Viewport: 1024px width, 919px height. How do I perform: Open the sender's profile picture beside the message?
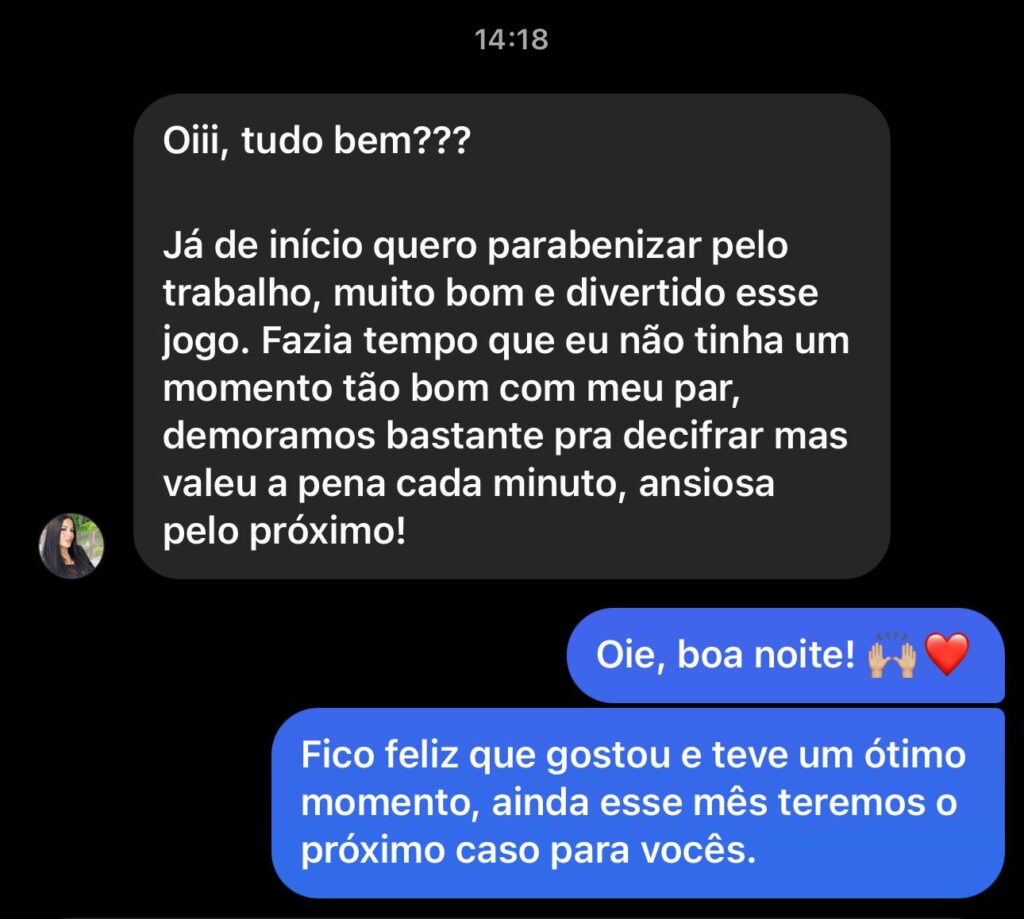pos(71,546)
